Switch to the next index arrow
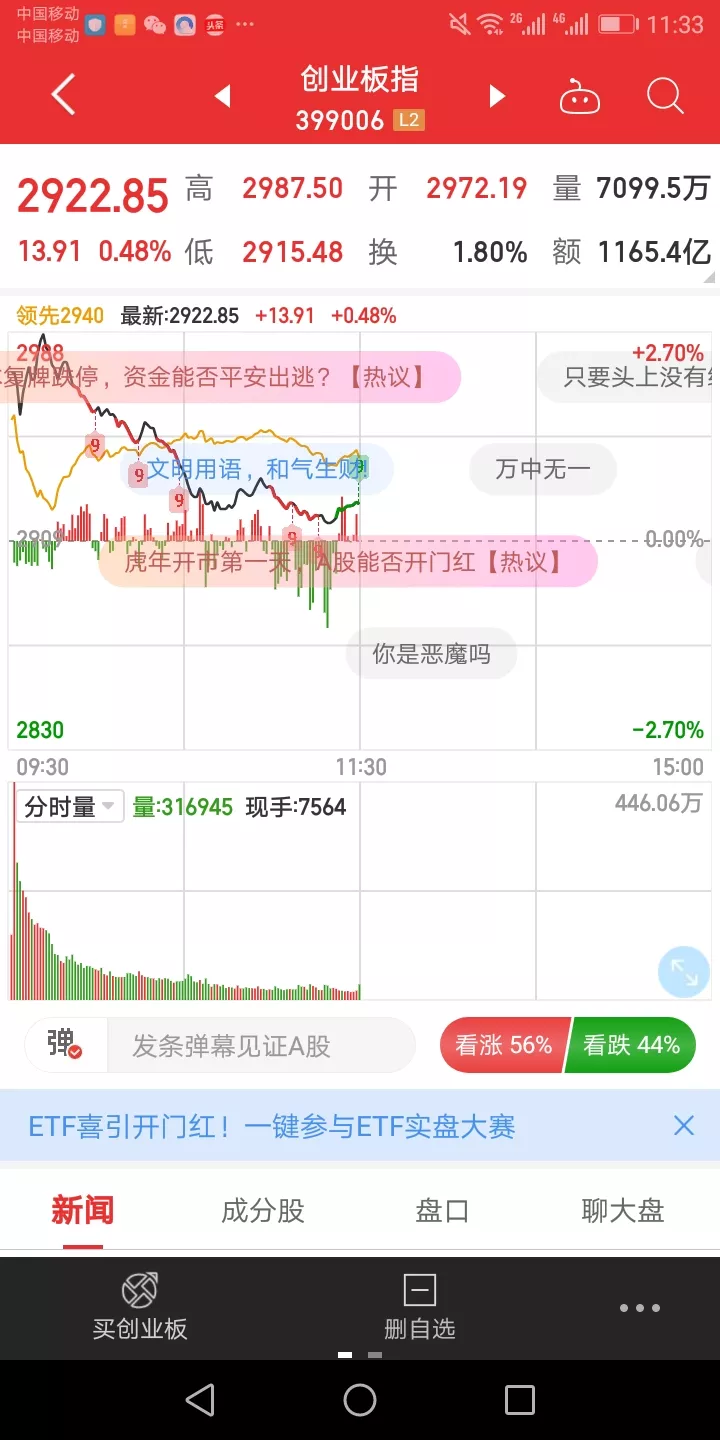The image size is (720, 1440). point(496,97)
